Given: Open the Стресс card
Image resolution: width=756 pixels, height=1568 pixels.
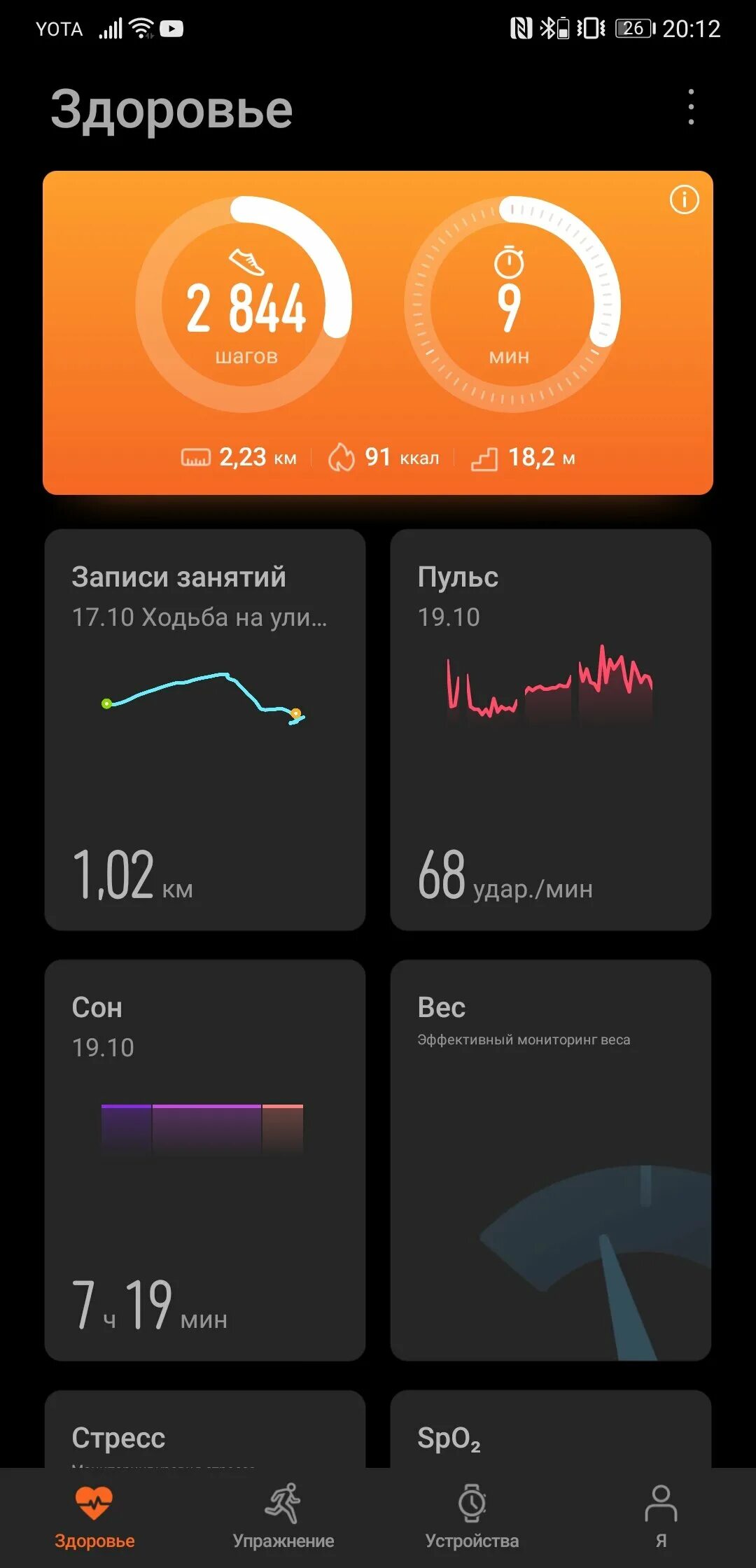Looking at the screenshot, I should coord(205,1429).
